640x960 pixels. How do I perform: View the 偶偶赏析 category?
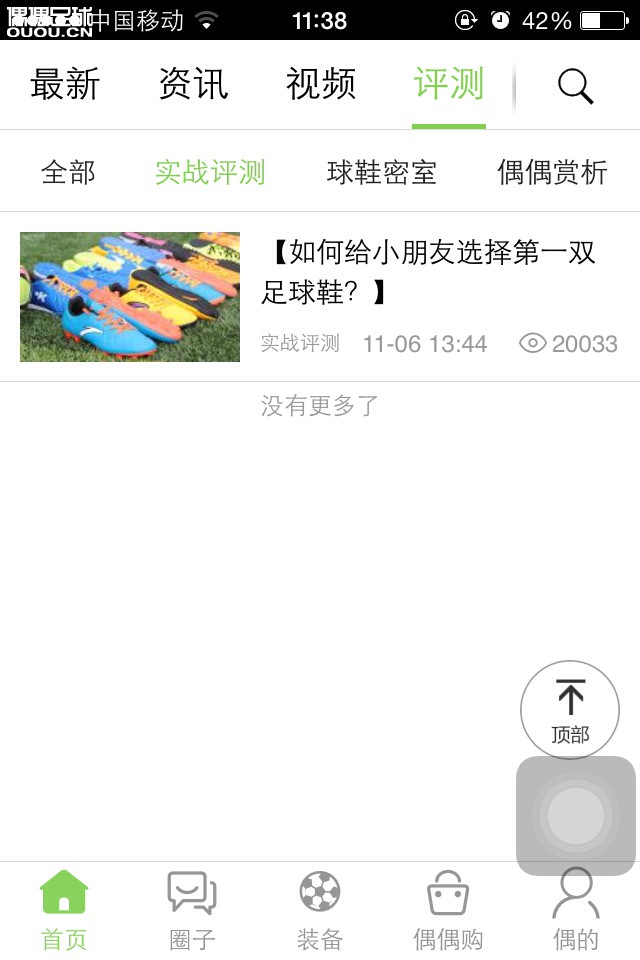552,172
